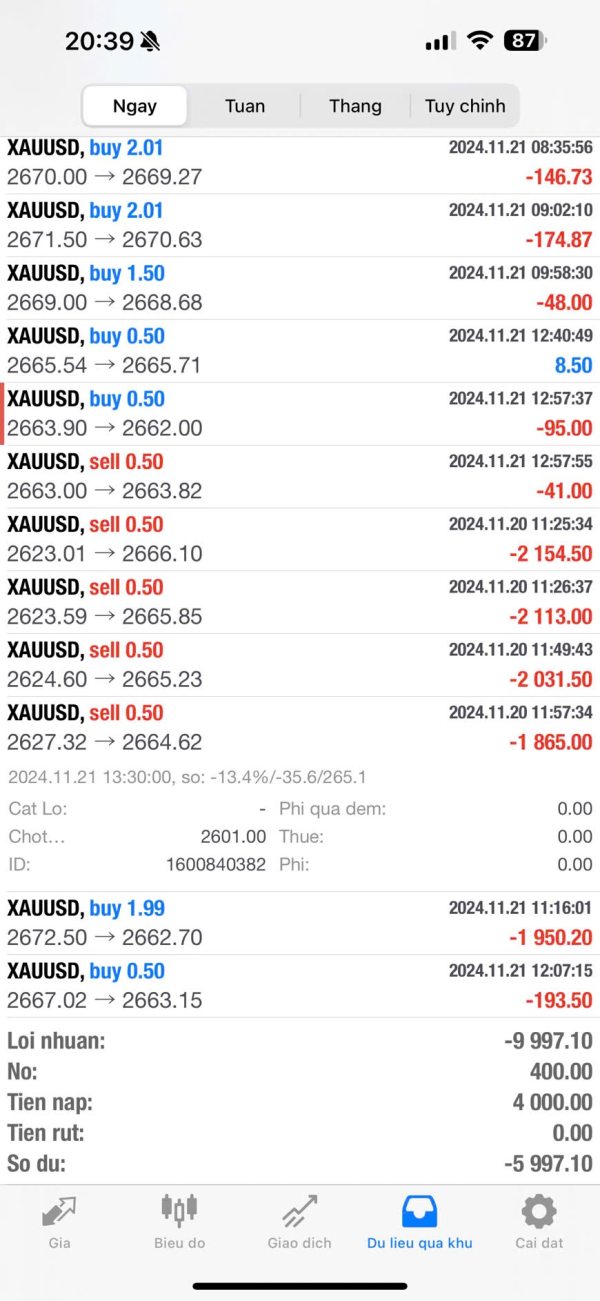This screenshot has width=600, height=1301.
Task: Switch to the Thang period segment
Action: (x=355, y=106)
